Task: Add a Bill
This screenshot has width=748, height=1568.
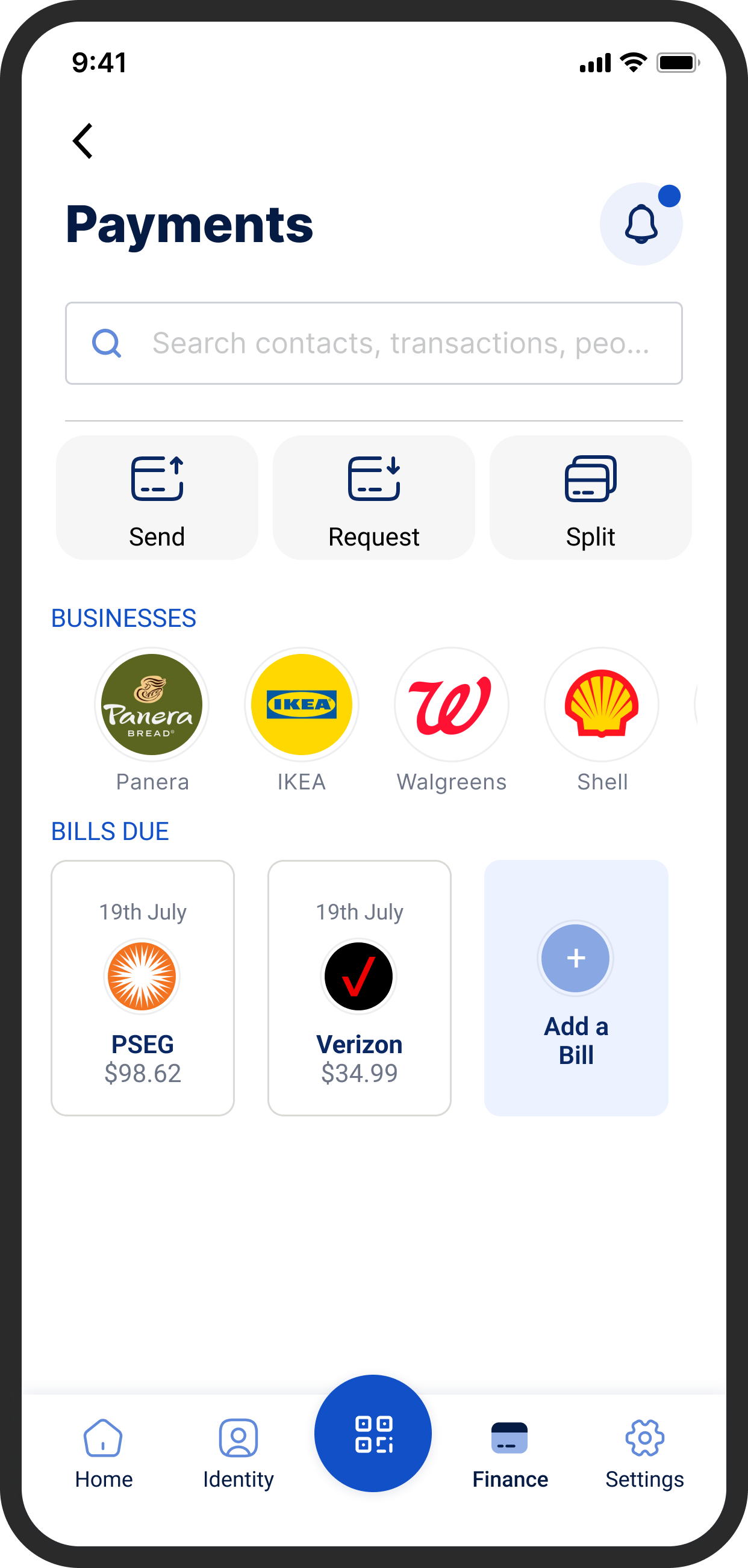Action: tap(576, 988)
